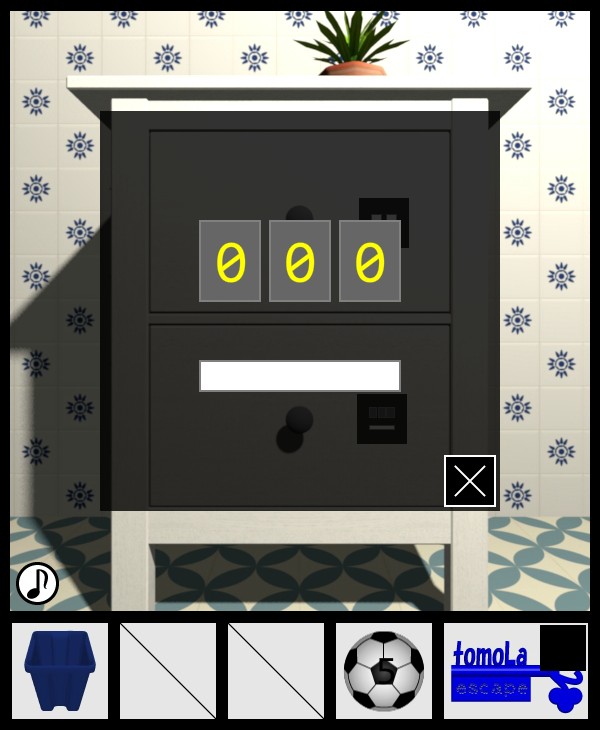Viewport: 600px width, 730px height.
Task: Tap the first digit of the code
Action: [230, 261]
